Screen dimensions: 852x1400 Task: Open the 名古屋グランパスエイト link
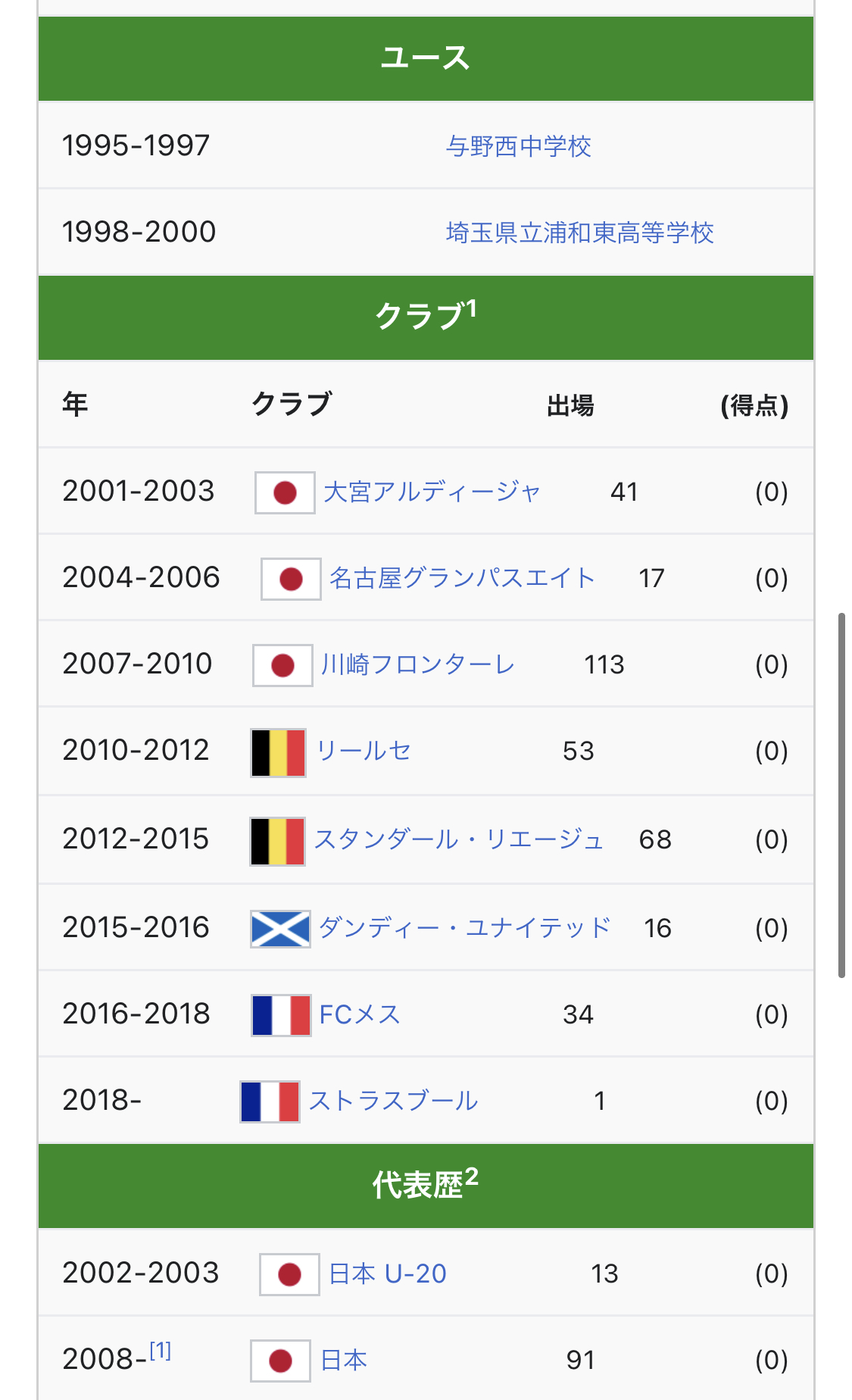[x=462, y=578]
